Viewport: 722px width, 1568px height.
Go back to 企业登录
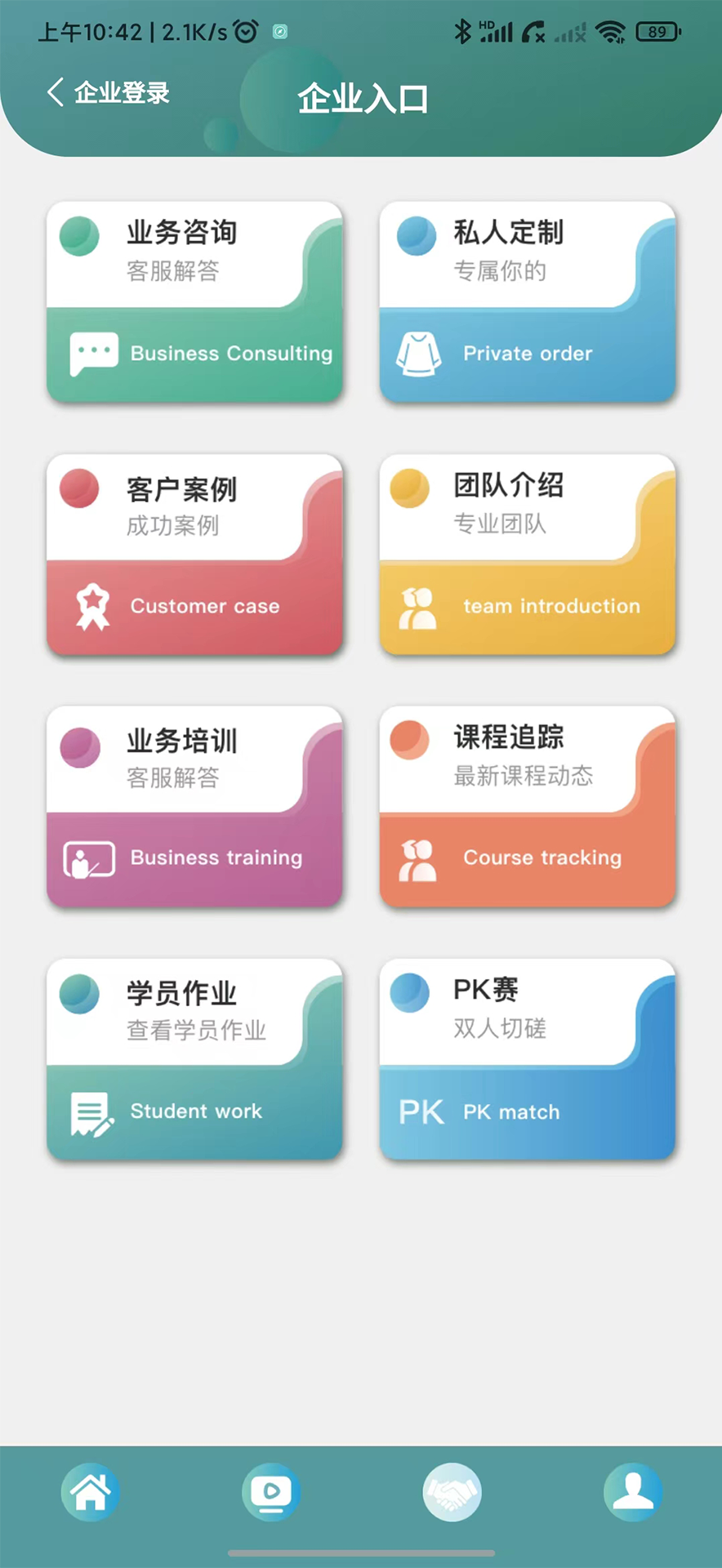click(108, 93)
